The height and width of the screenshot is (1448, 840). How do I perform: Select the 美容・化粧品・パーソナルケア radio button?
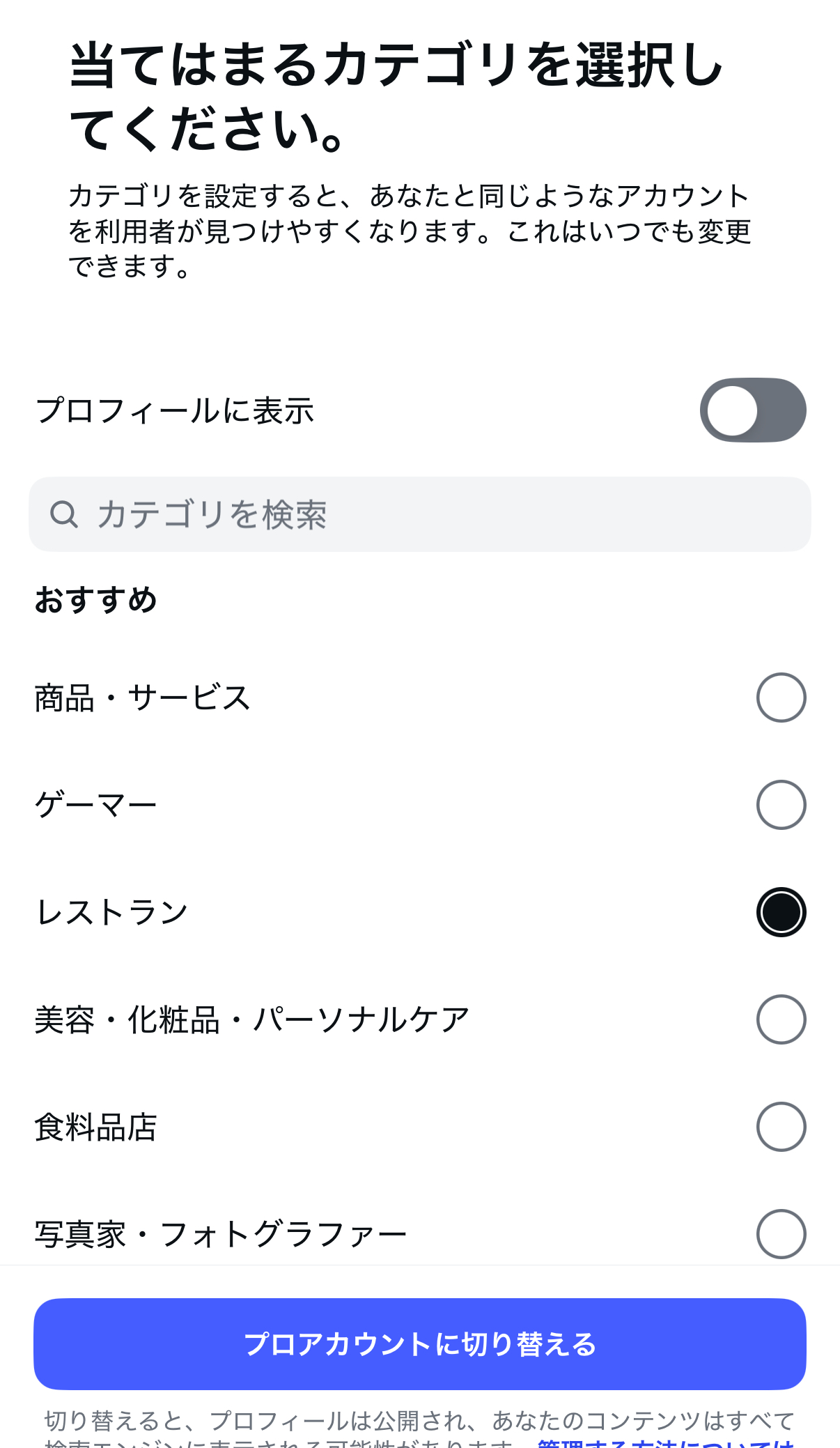pos(781,1020)
